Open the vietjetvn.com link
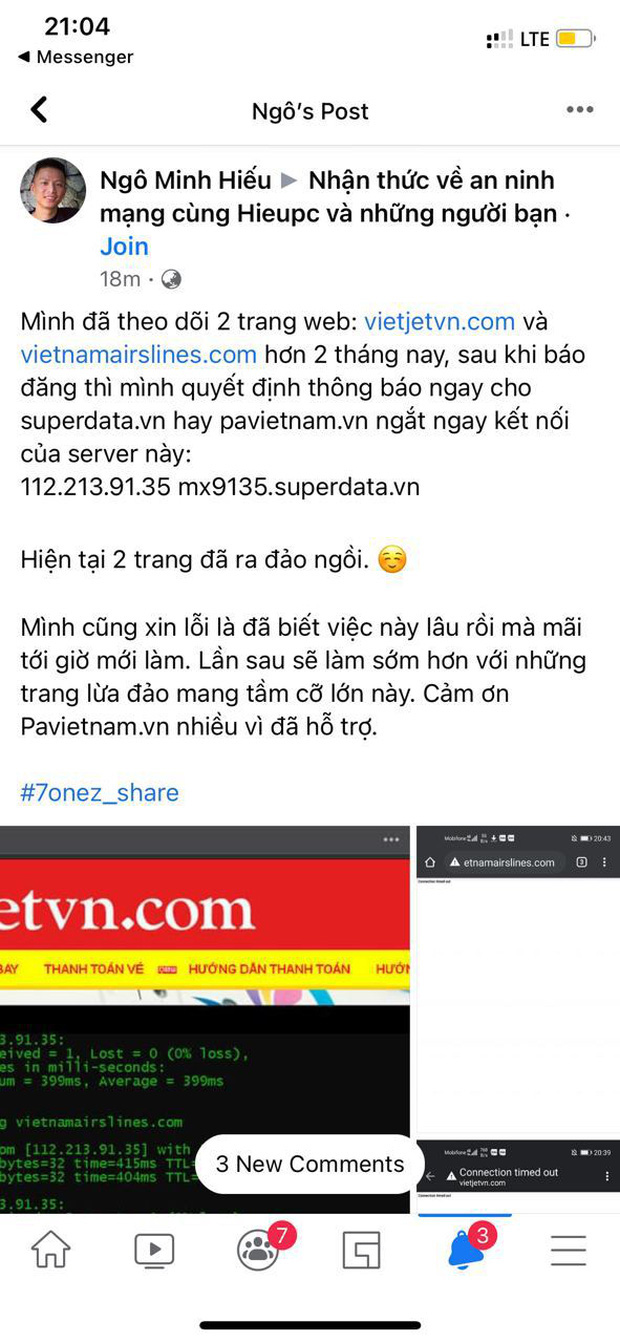This screenshot has height=1343, width=620. tap(440, 322)
